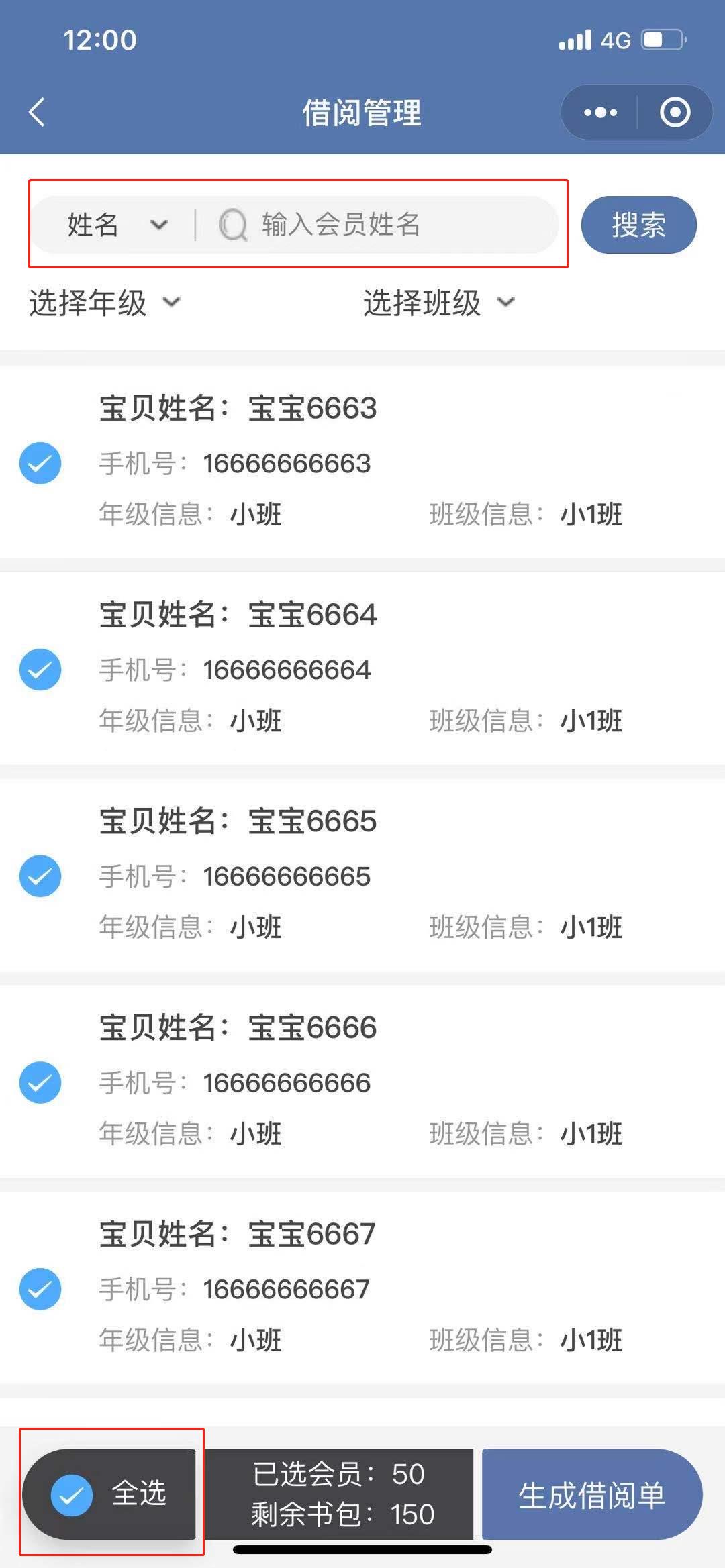Screen dimensions: 725x1568
Task: Open the 选择班级 dropdown
Action: 438,303
